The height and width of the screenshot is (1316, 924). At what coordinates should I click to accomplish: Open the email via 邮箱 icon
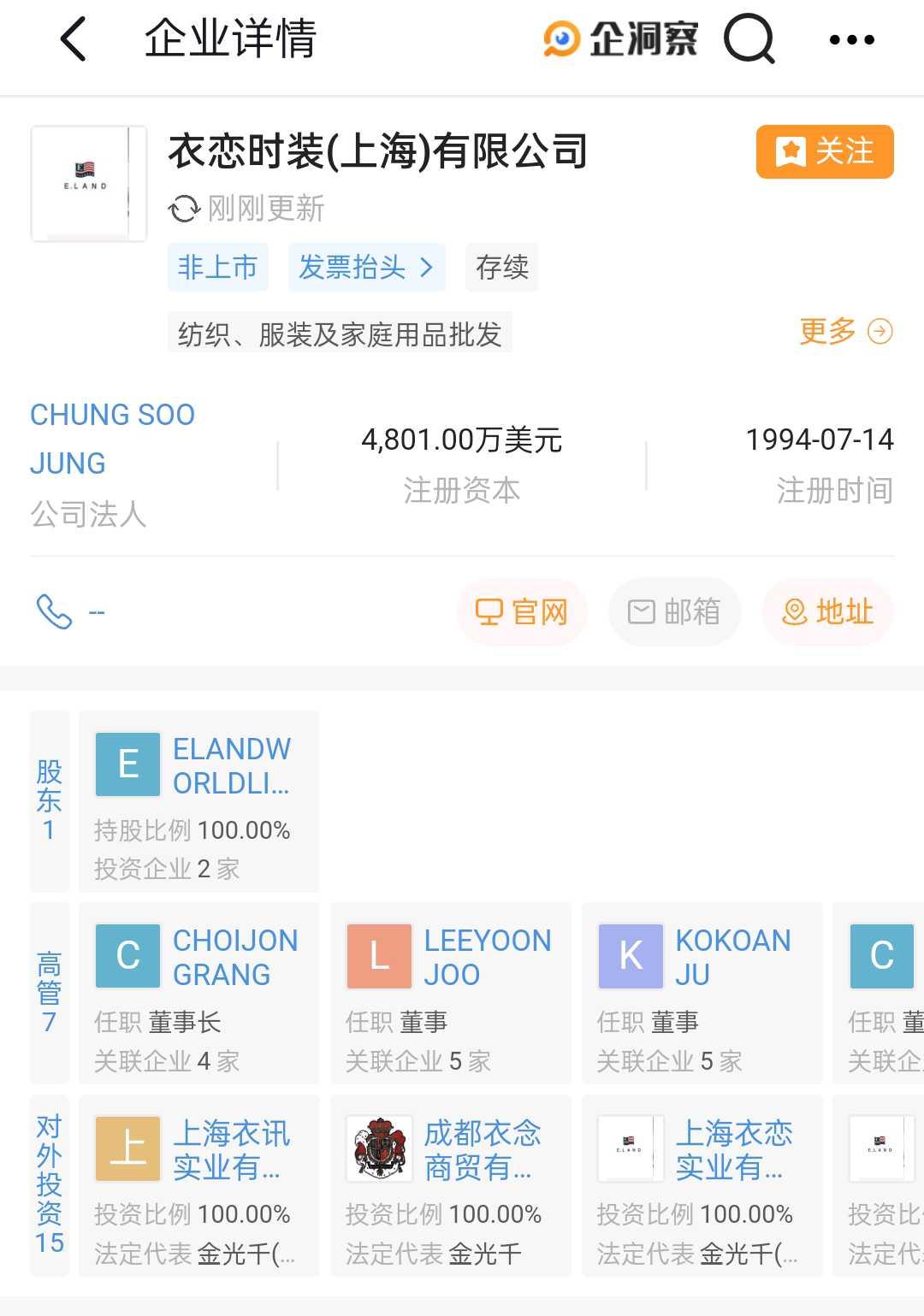click(x=674, y=611)
